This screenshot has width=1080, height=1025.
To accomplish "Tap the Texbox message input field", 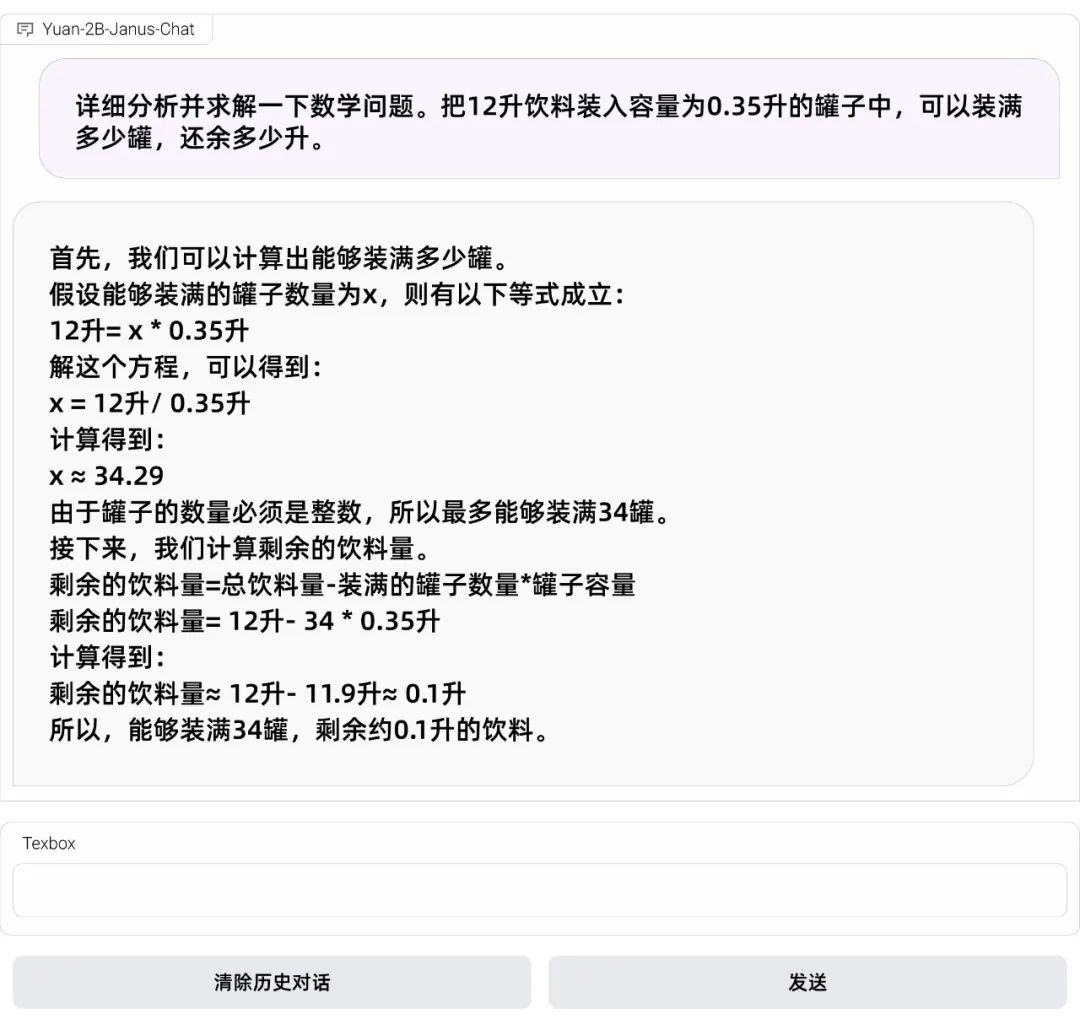I will (x=539, y=890).
